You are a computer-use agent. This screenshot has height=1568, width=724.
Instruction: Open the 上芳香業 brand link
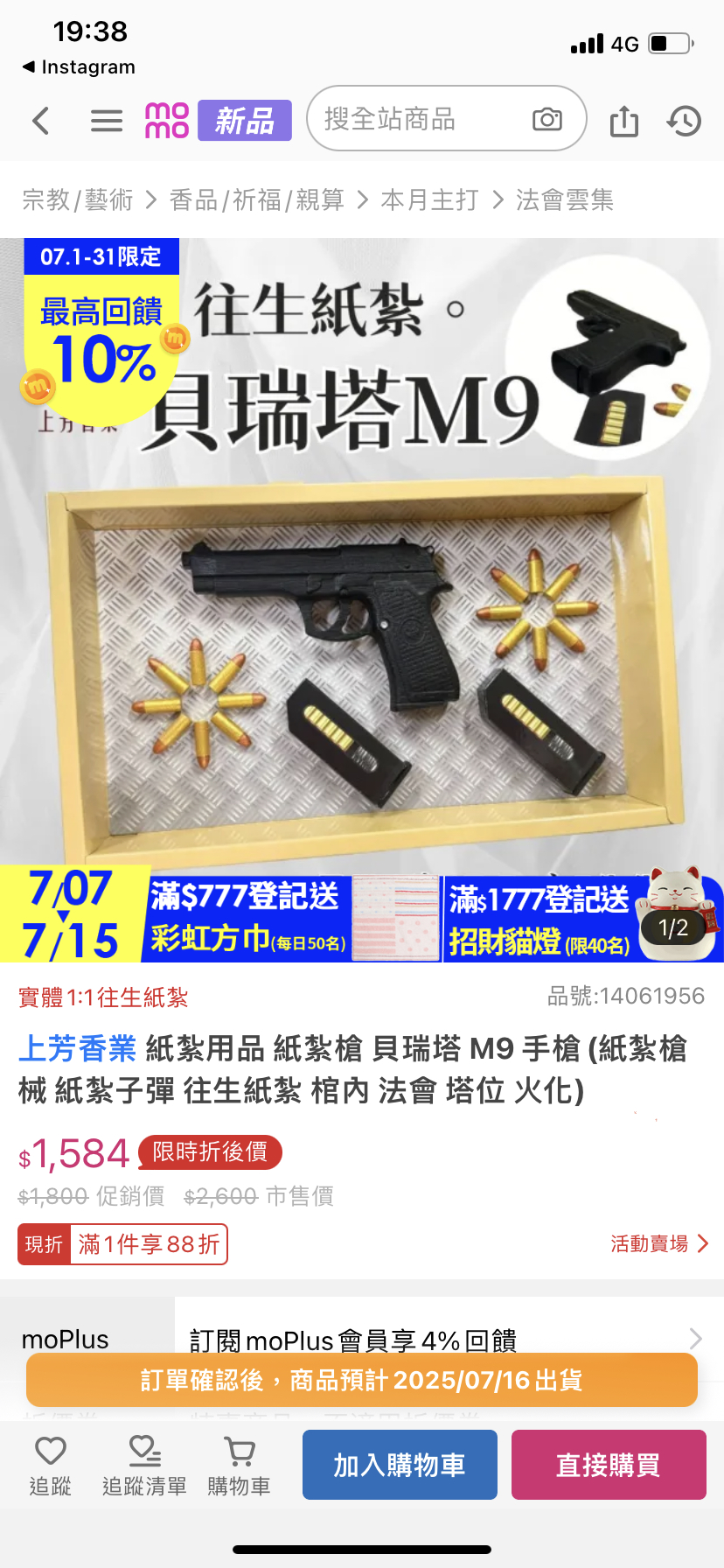pos(77,1047)
